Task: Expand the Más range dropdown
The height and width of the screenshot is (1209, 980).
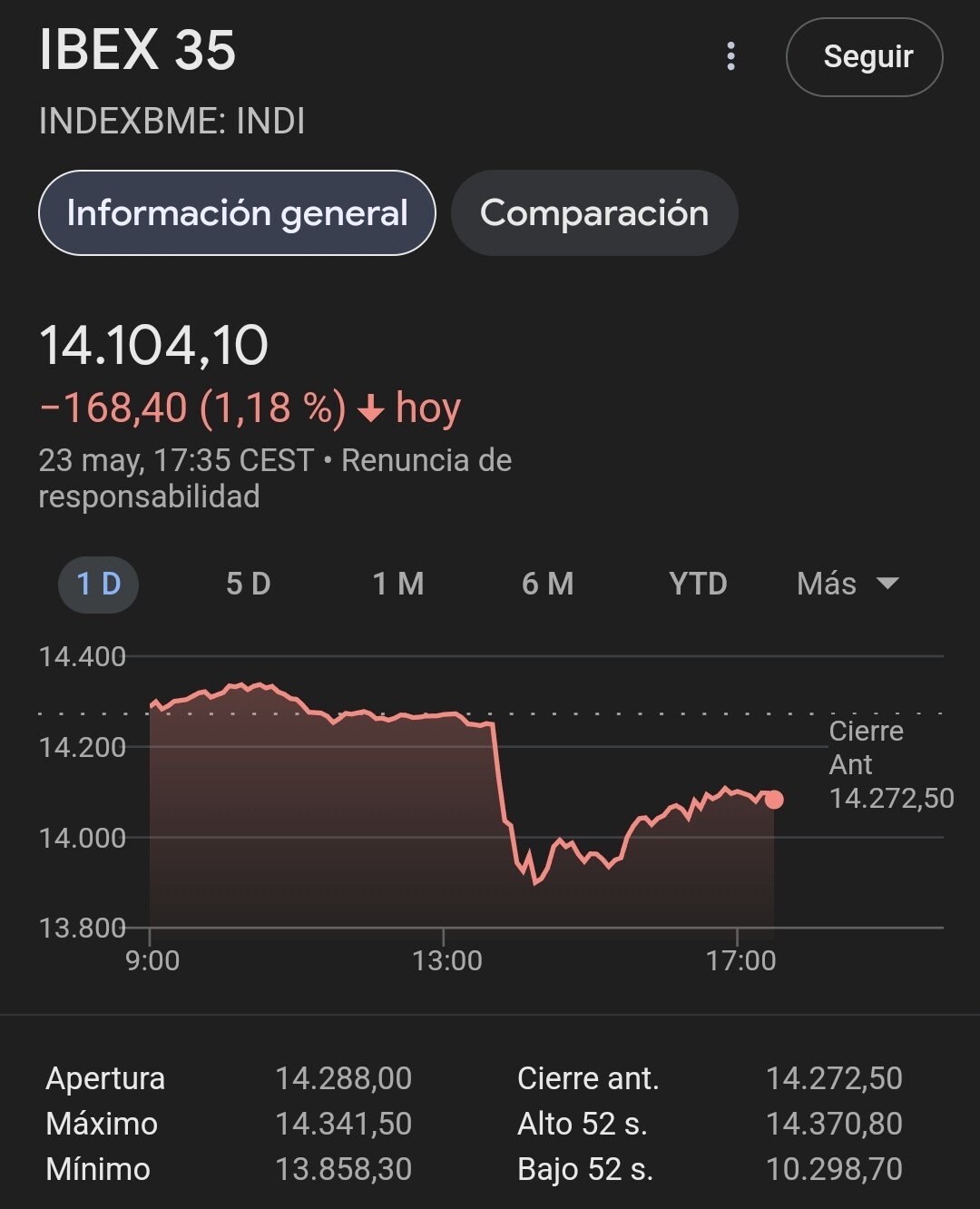Action: click(x=848, y=584)
